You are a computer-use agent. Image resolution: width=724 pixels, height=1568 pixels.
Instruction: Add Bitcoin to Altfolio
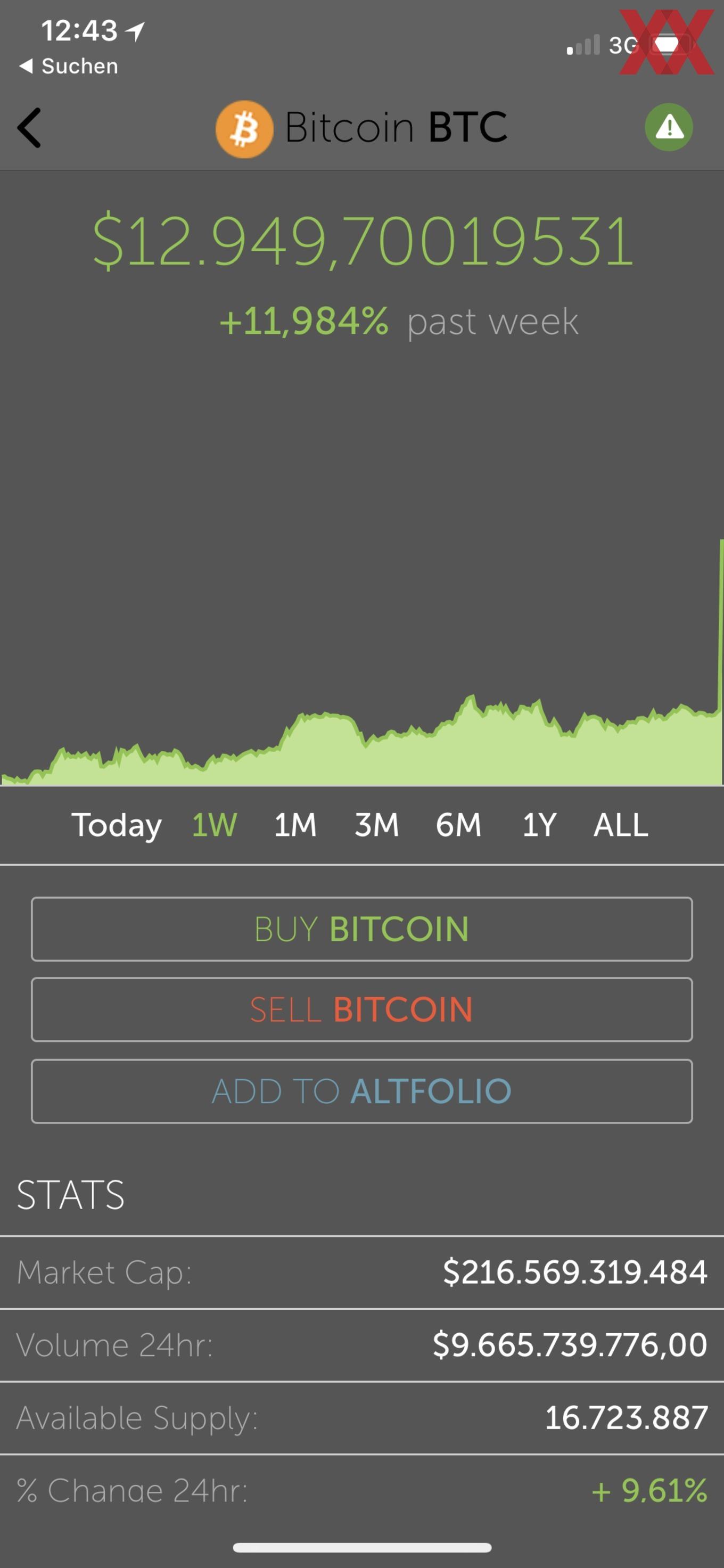362,1091
